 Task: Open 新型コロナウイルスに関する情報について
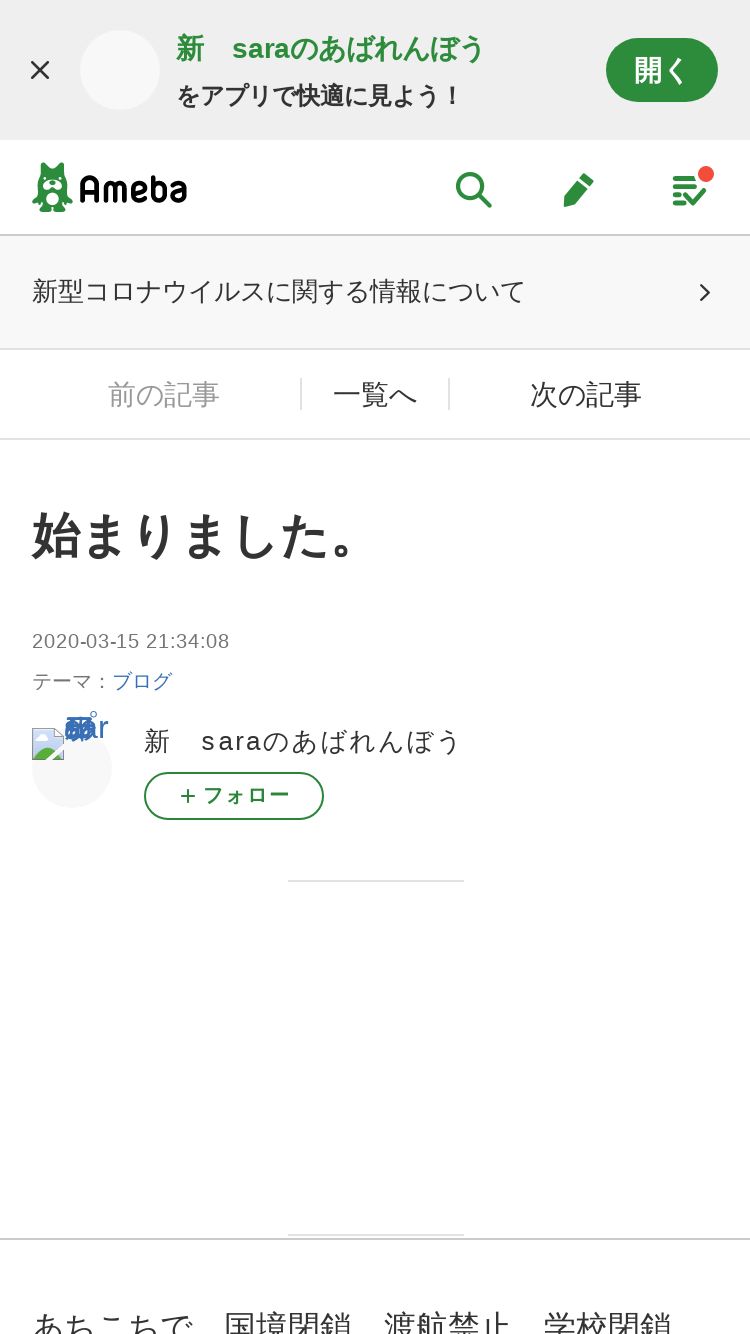pos(375,292)
